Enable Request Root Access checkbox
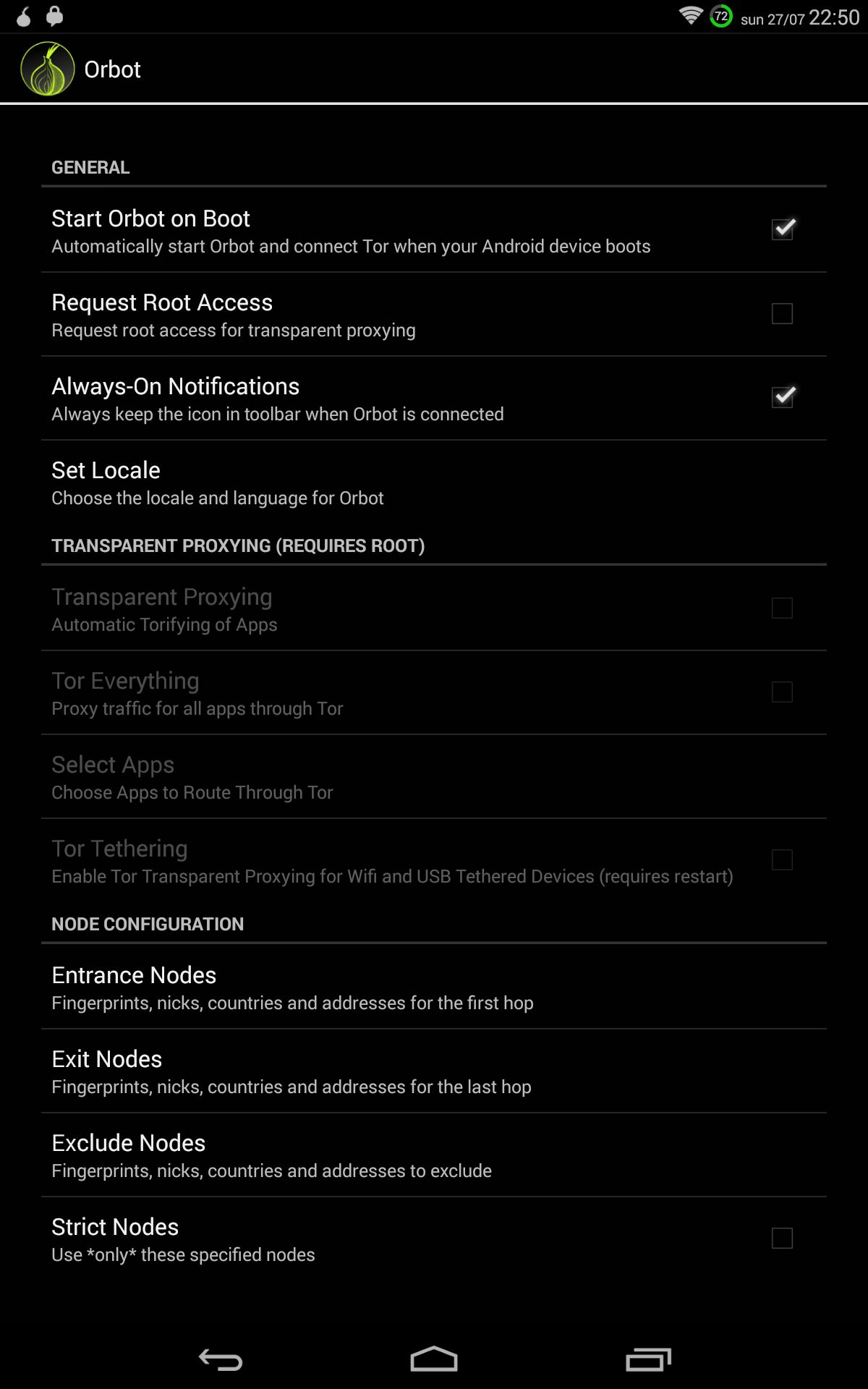This screenshot has width=868, height=1389. point(782,313)
